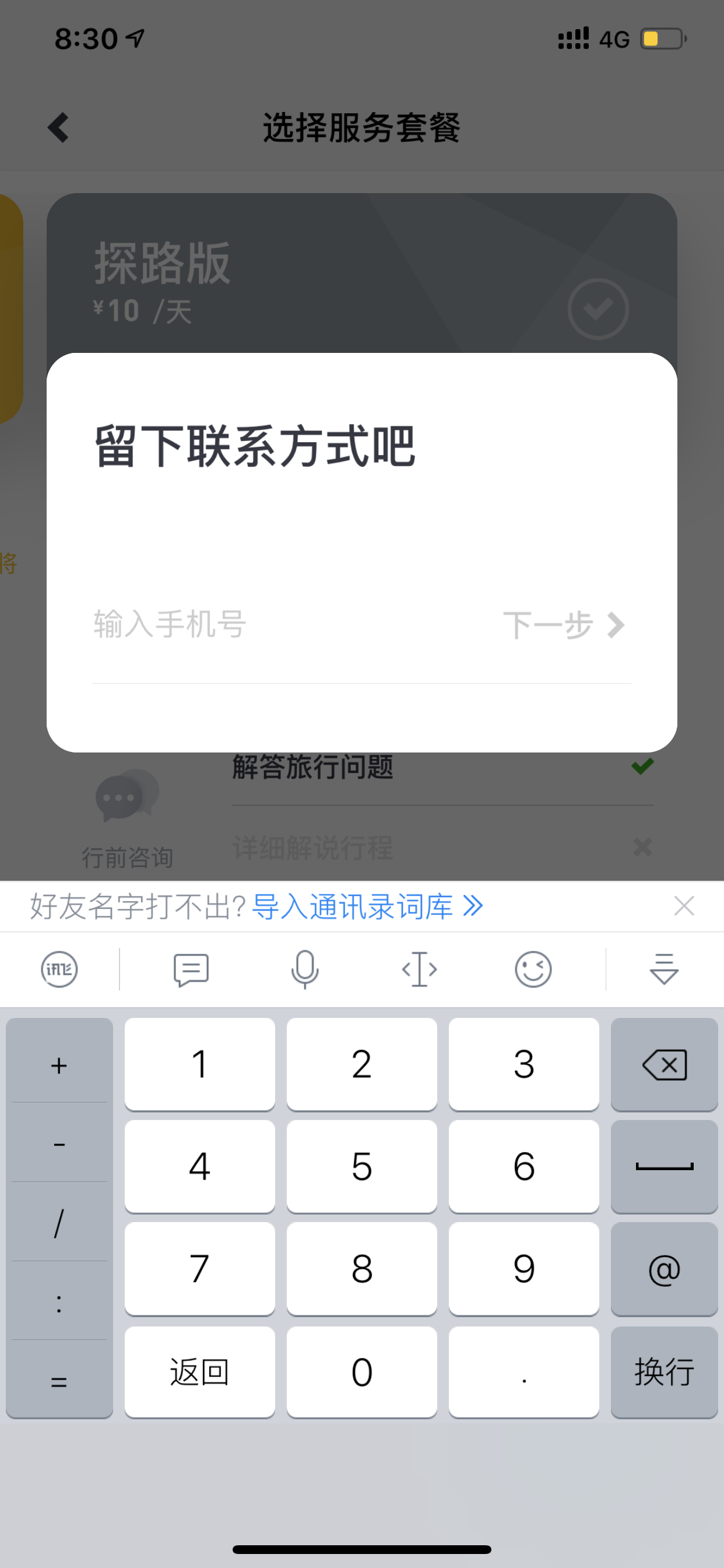Image resolution: width=724 pixels, height=1568 pixels.
Task: Open the emoji panel
Action: (533, 969)
